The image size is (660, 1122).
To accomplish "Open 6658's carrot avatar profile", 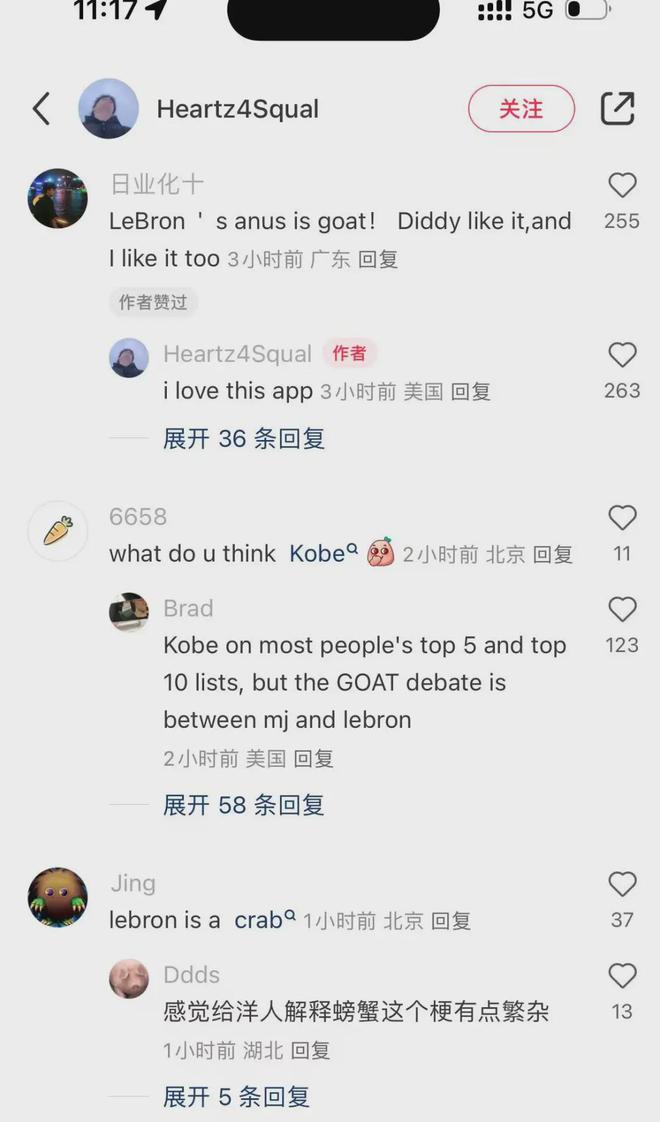I will point(57,531).
